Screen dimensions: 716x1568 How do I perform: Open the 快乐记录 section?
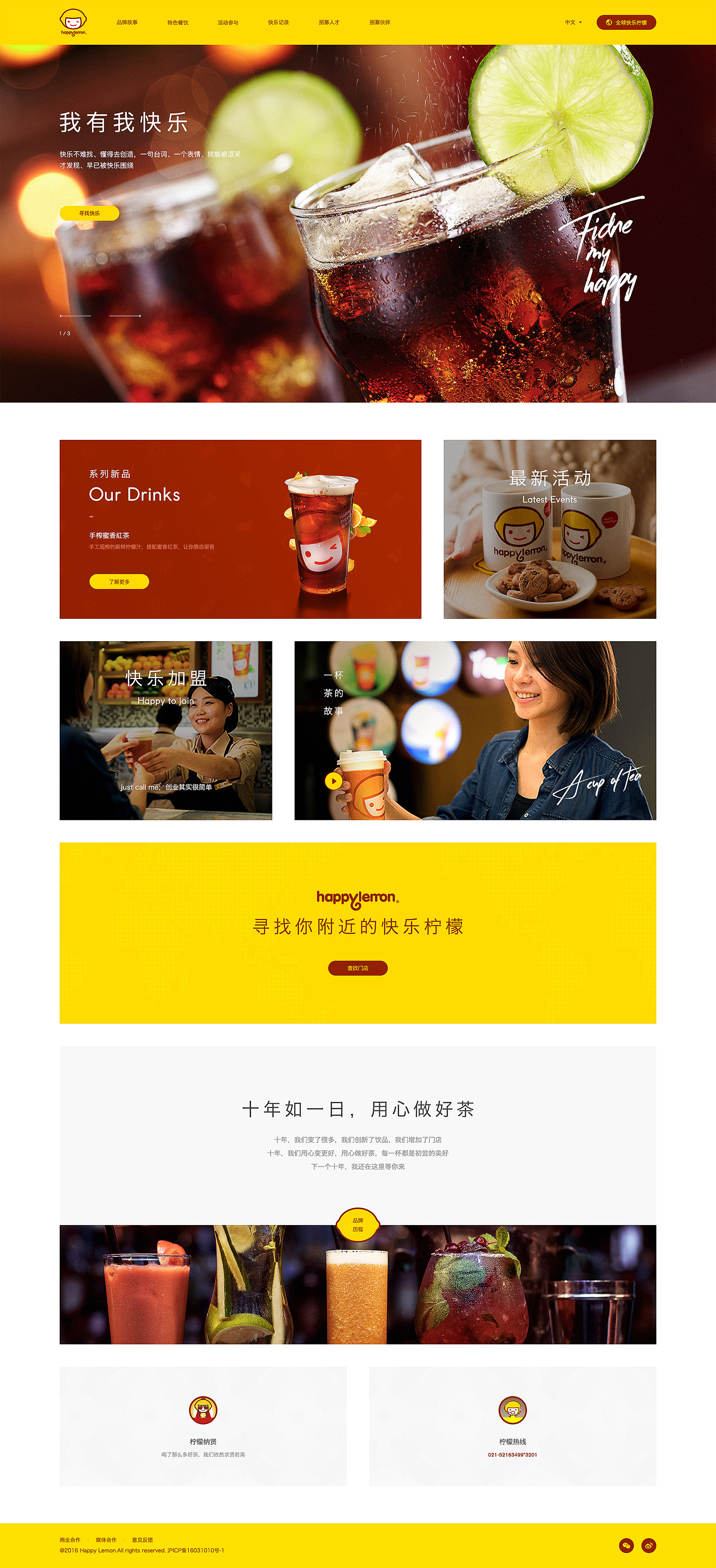278,22
